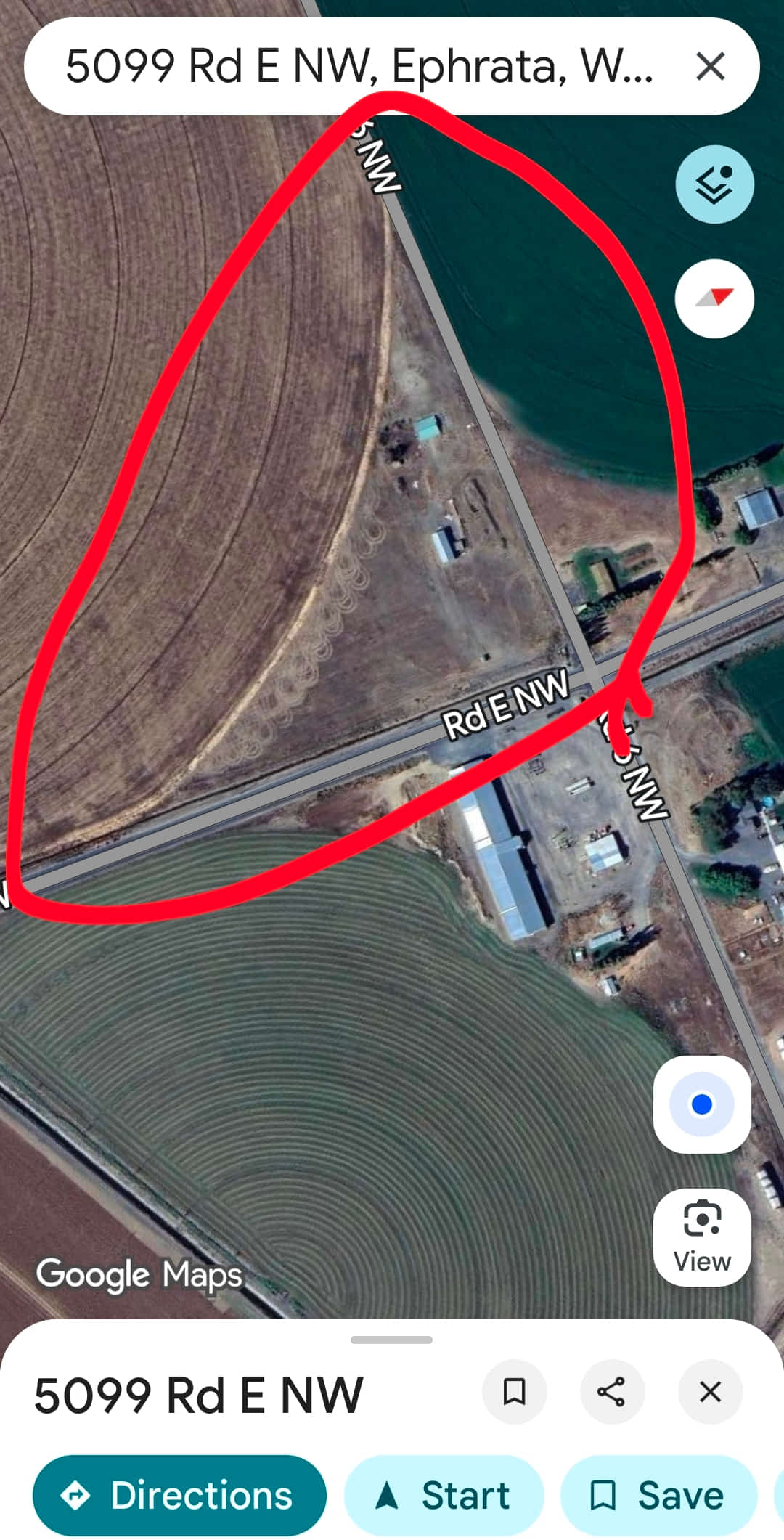This screenshot has width=784, height=1540.
Task: Open the map layers selector
Action: tap(714, 184)
